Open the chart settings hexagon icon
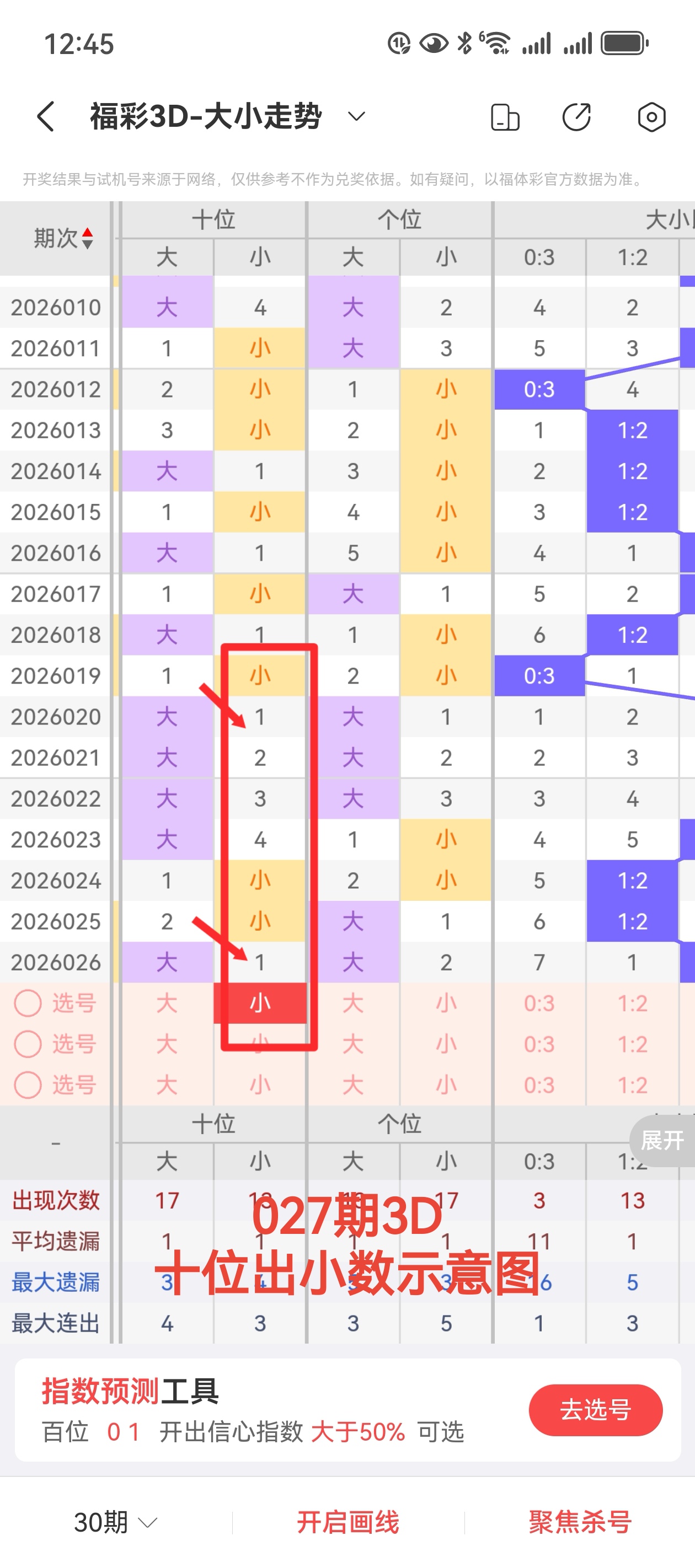 651,117
